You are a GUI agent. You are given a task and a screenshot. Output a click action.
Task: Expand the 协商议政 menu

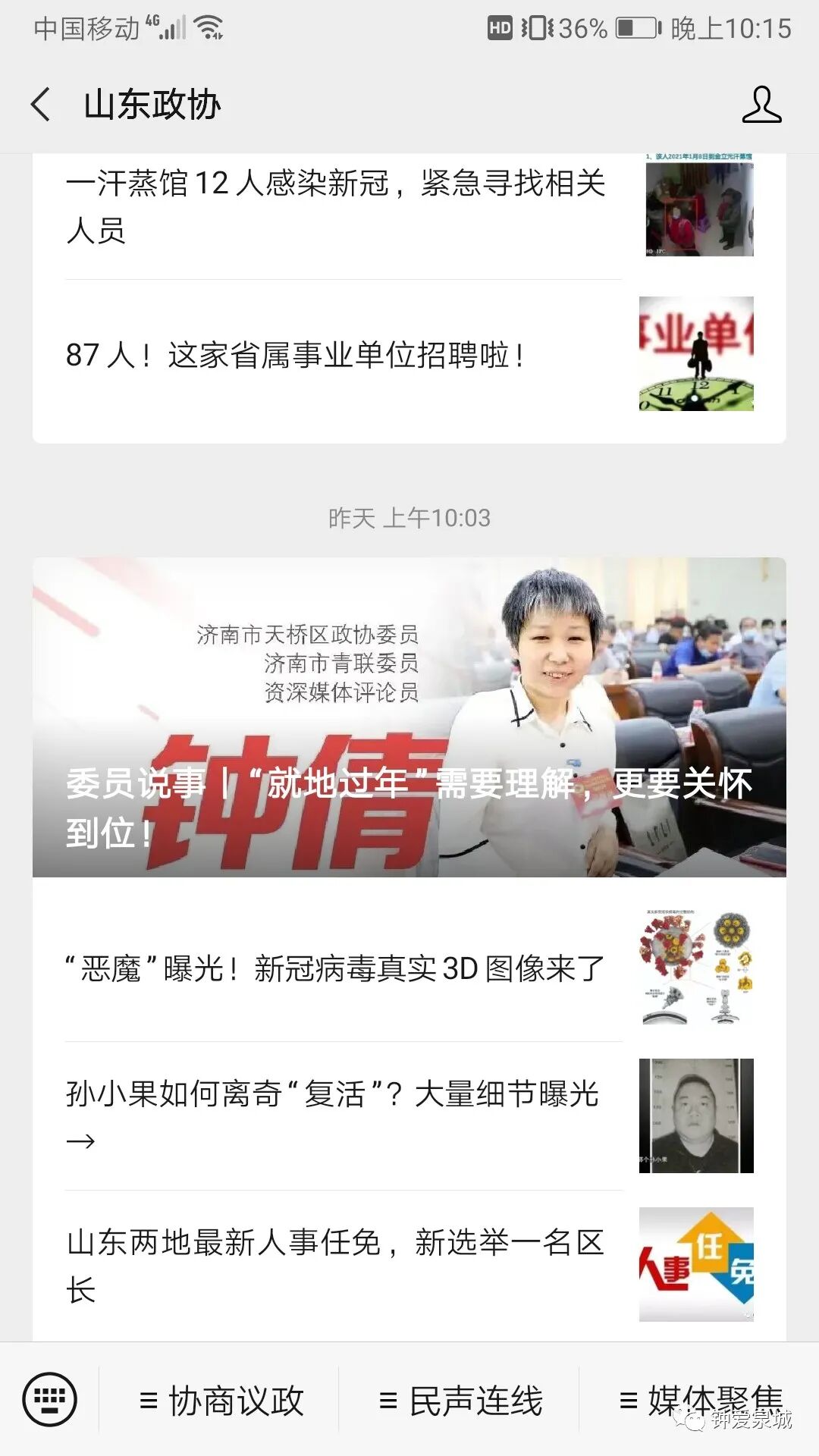(x=221, y=1400)
